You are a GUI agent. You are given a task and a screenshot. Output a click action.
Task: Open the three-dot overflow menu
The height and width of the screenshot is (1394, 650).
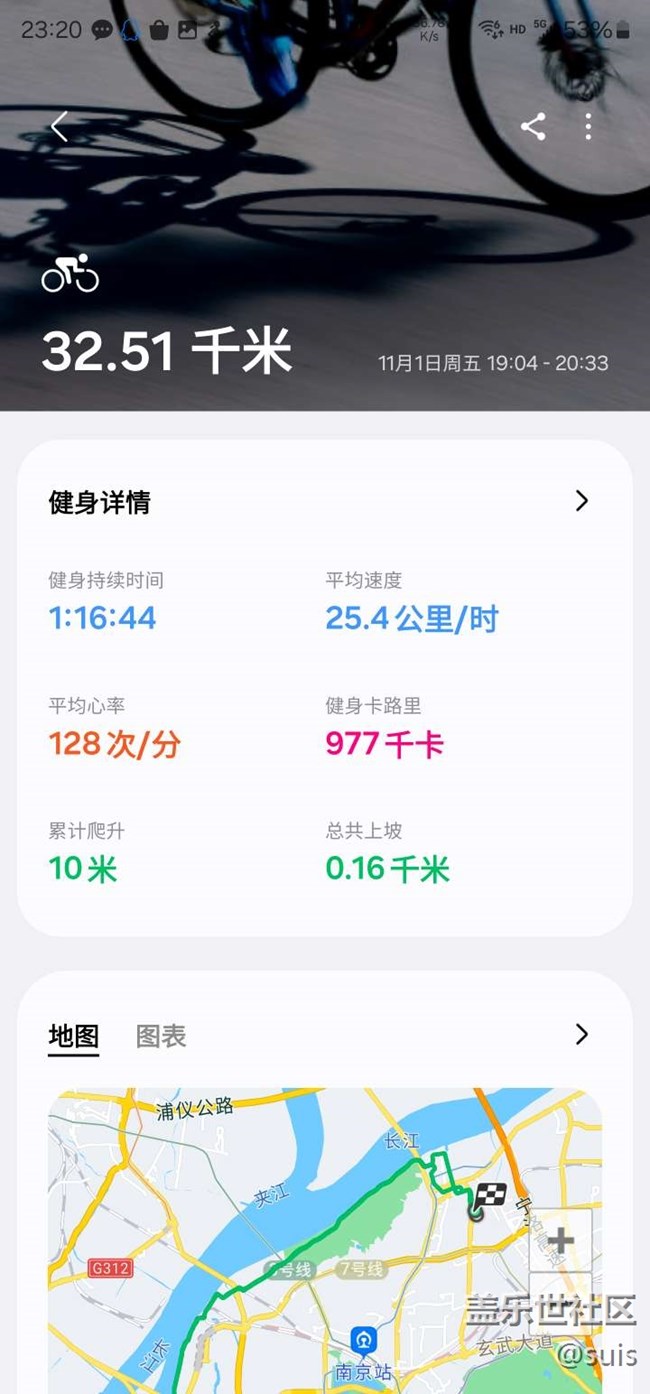(x=588, y=127)
